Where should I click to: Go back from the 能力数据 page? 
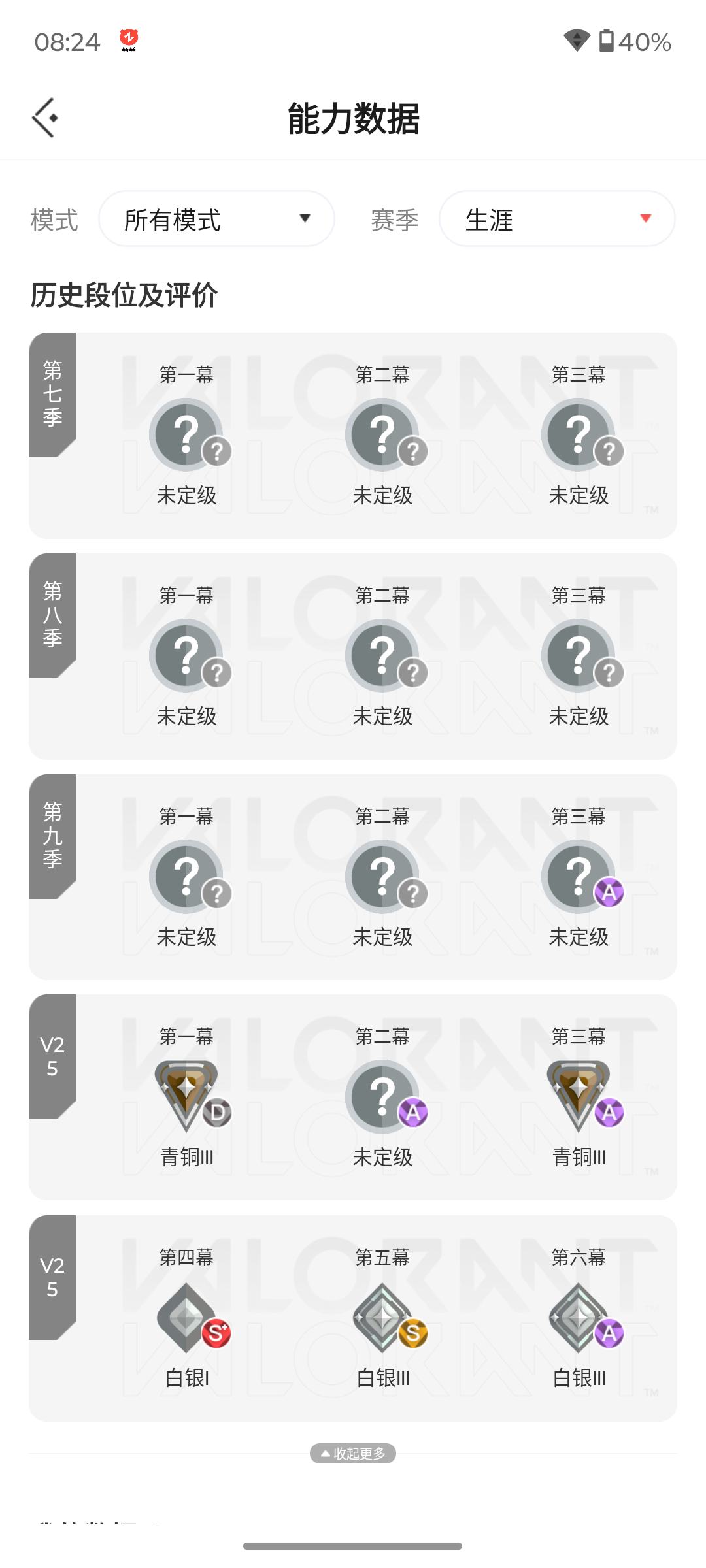(x=44, y=118)
